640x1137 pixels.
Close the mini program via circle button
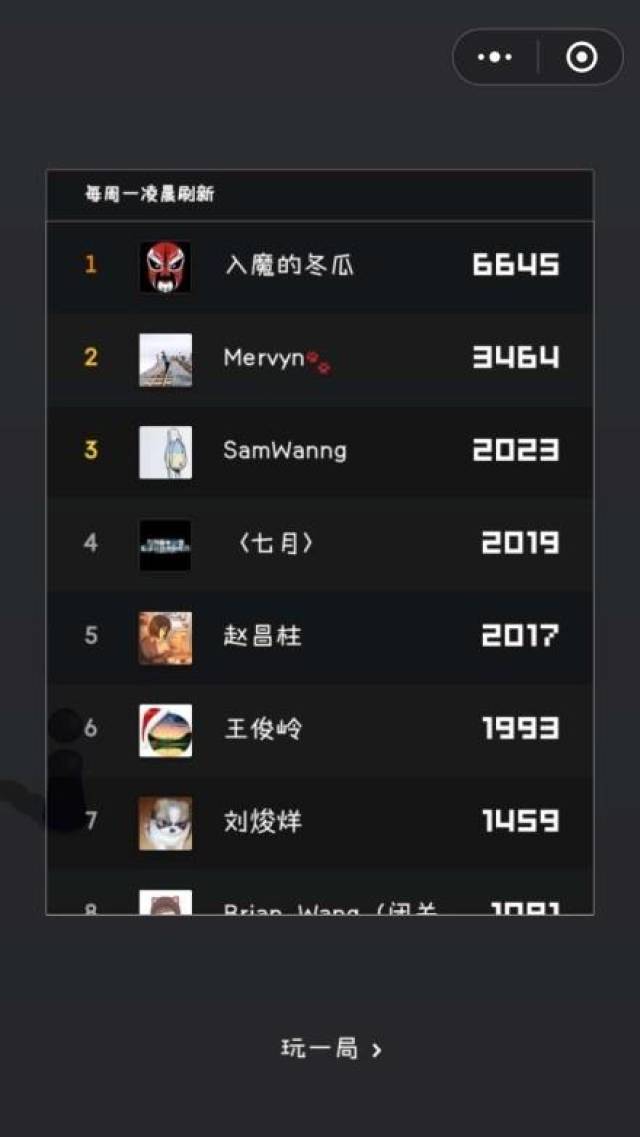tap(581, 57)
